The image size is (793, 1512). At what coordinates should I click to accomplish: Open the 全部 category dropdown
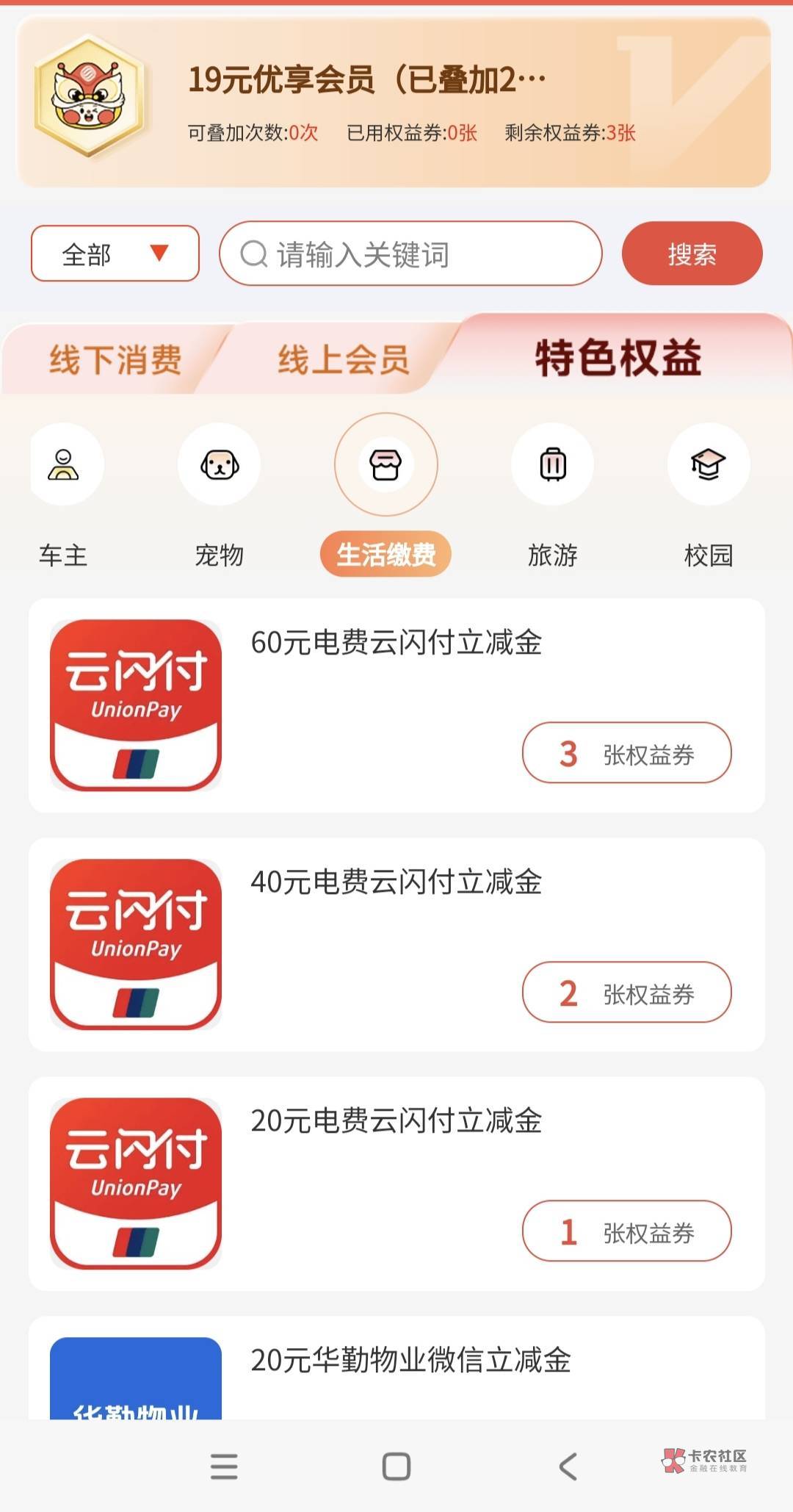tap(115, 253)
